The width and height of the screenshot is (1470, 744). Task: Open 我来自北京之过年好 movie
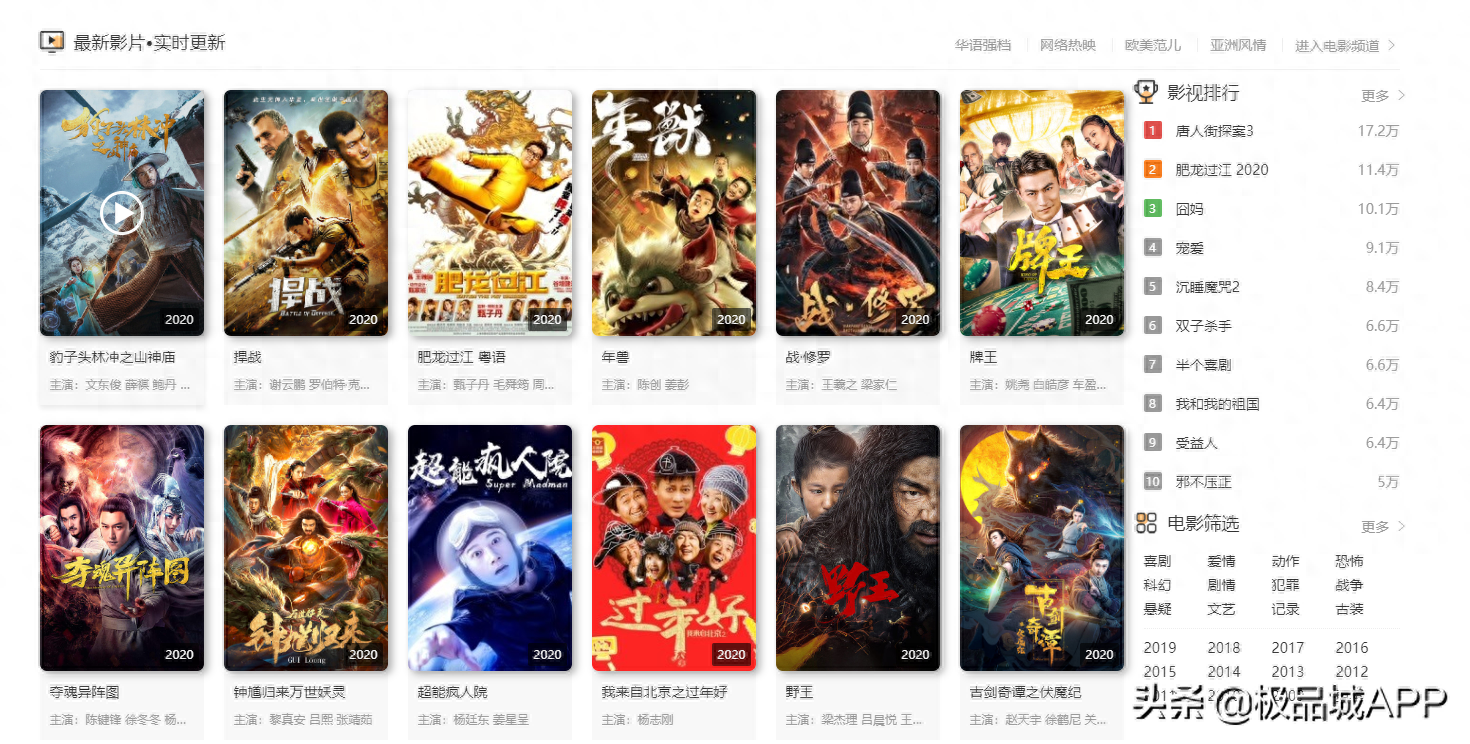tap(673, 548)
